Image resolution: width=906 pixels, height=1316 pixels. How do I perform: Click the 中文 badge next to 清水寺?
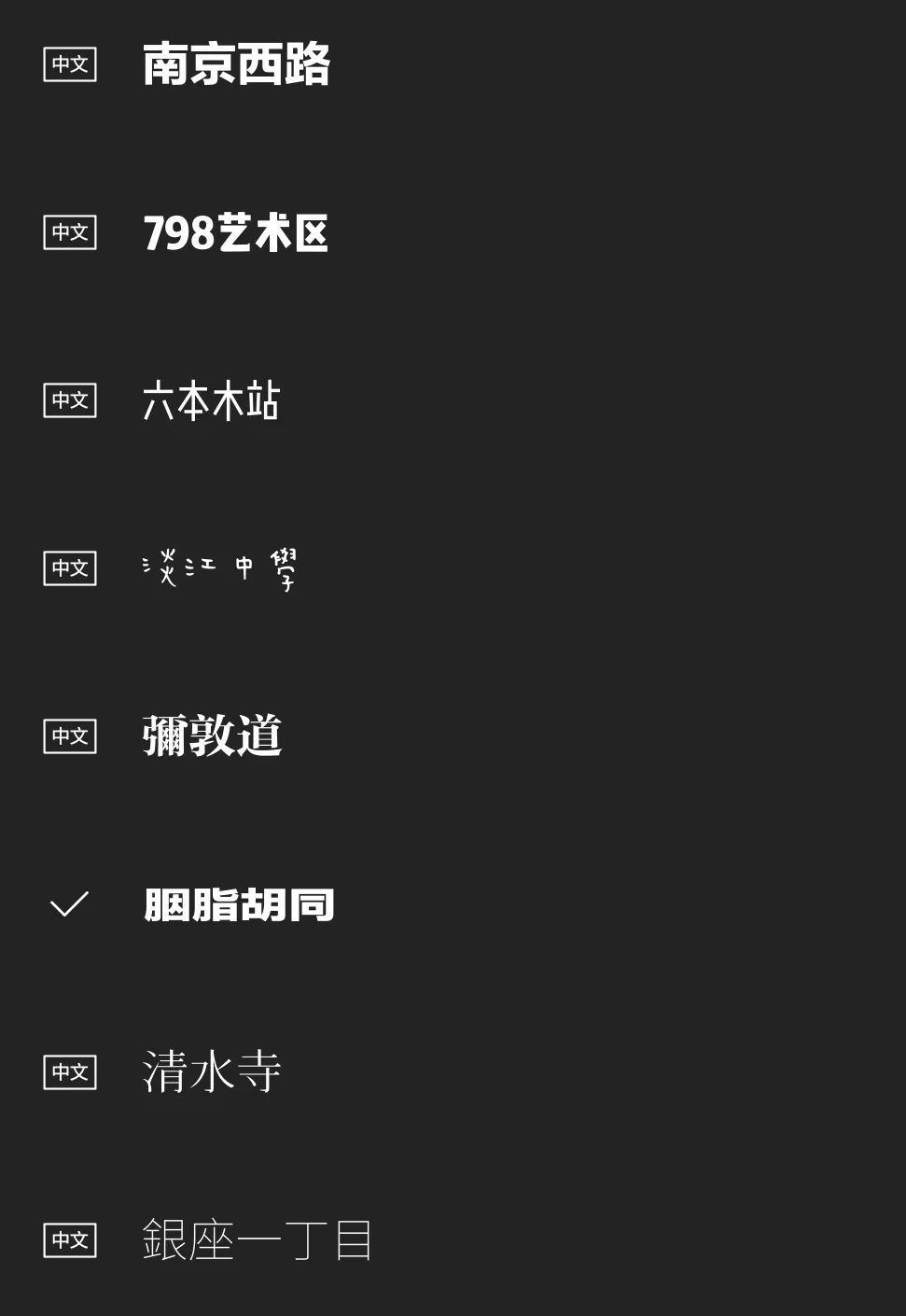pyautogui.click(x=70, y=1071)
